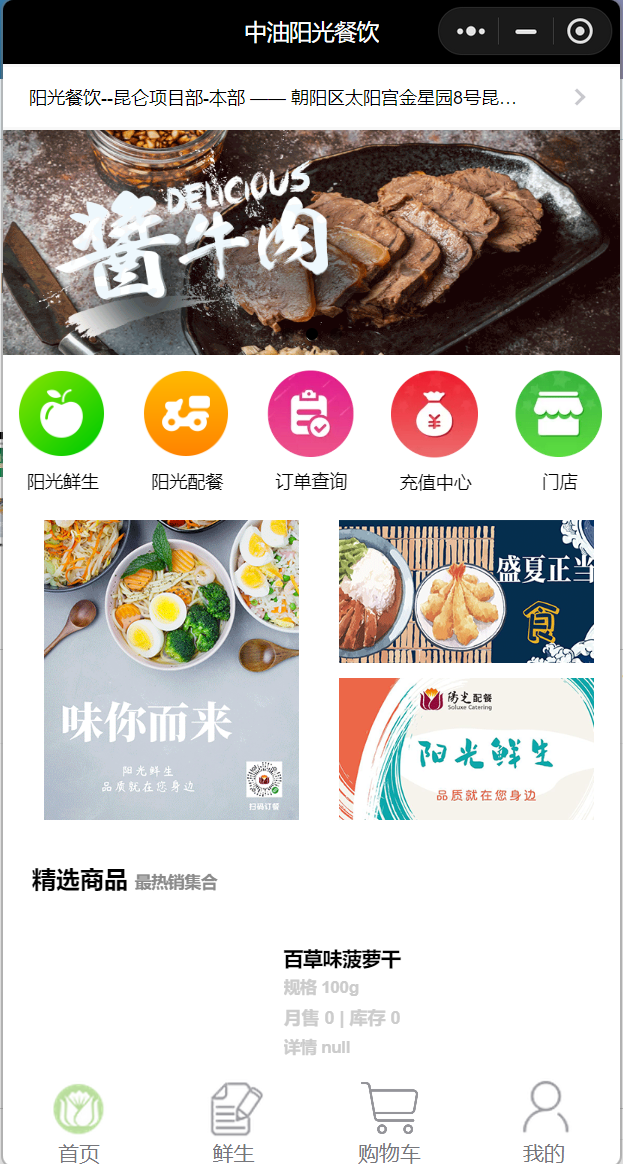Switch to the 鲜生 tab
Viewport: 623px width, 1164px height.
point(234,1125)
